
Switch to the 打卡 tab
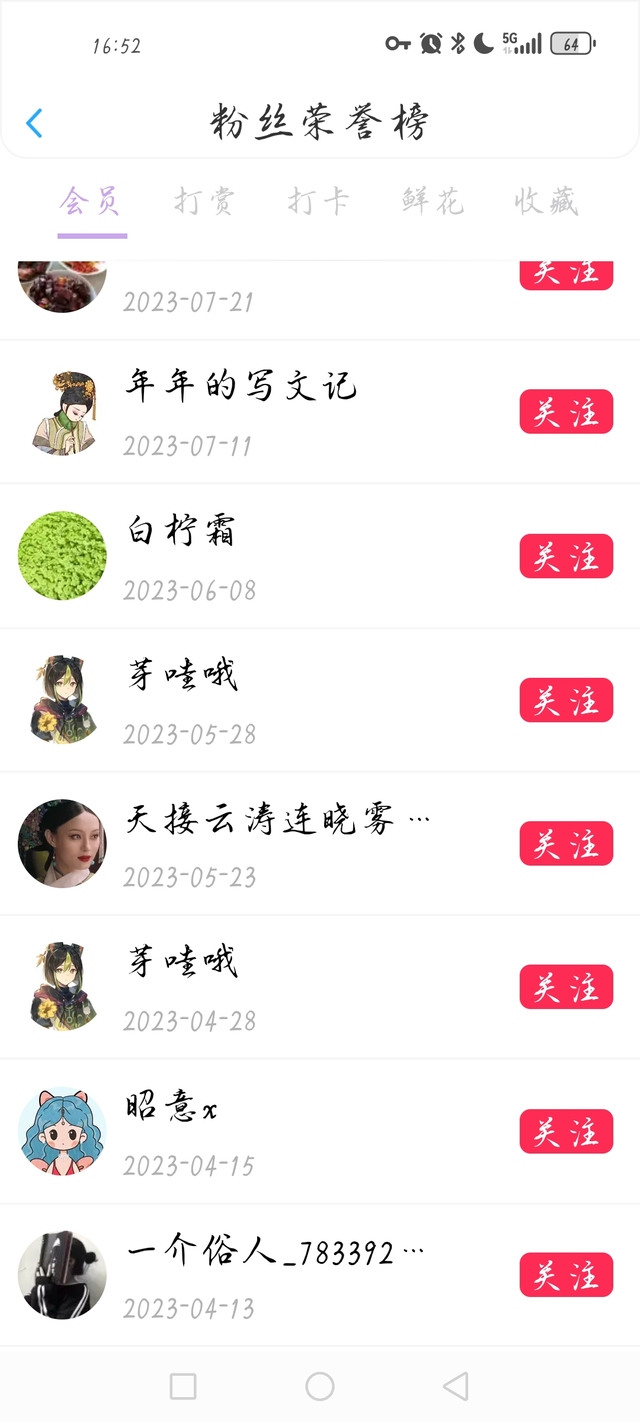pos(318,201)
